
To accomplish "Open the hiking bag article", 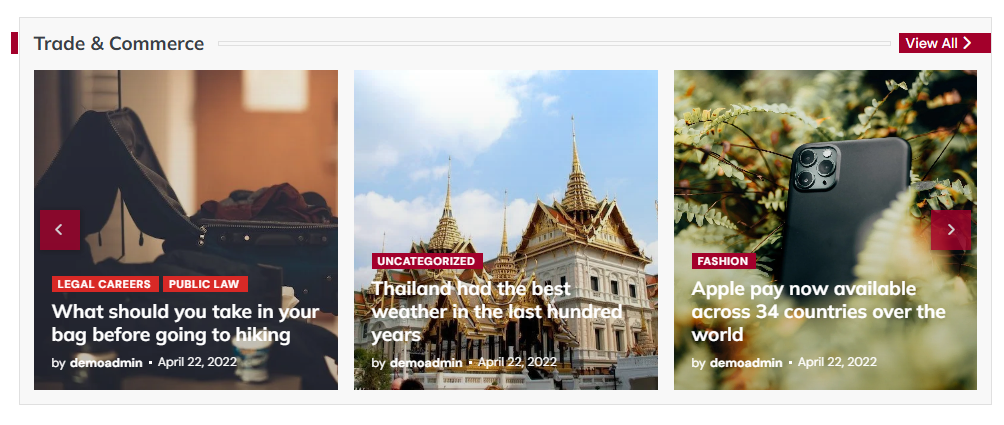I will 185,323.
